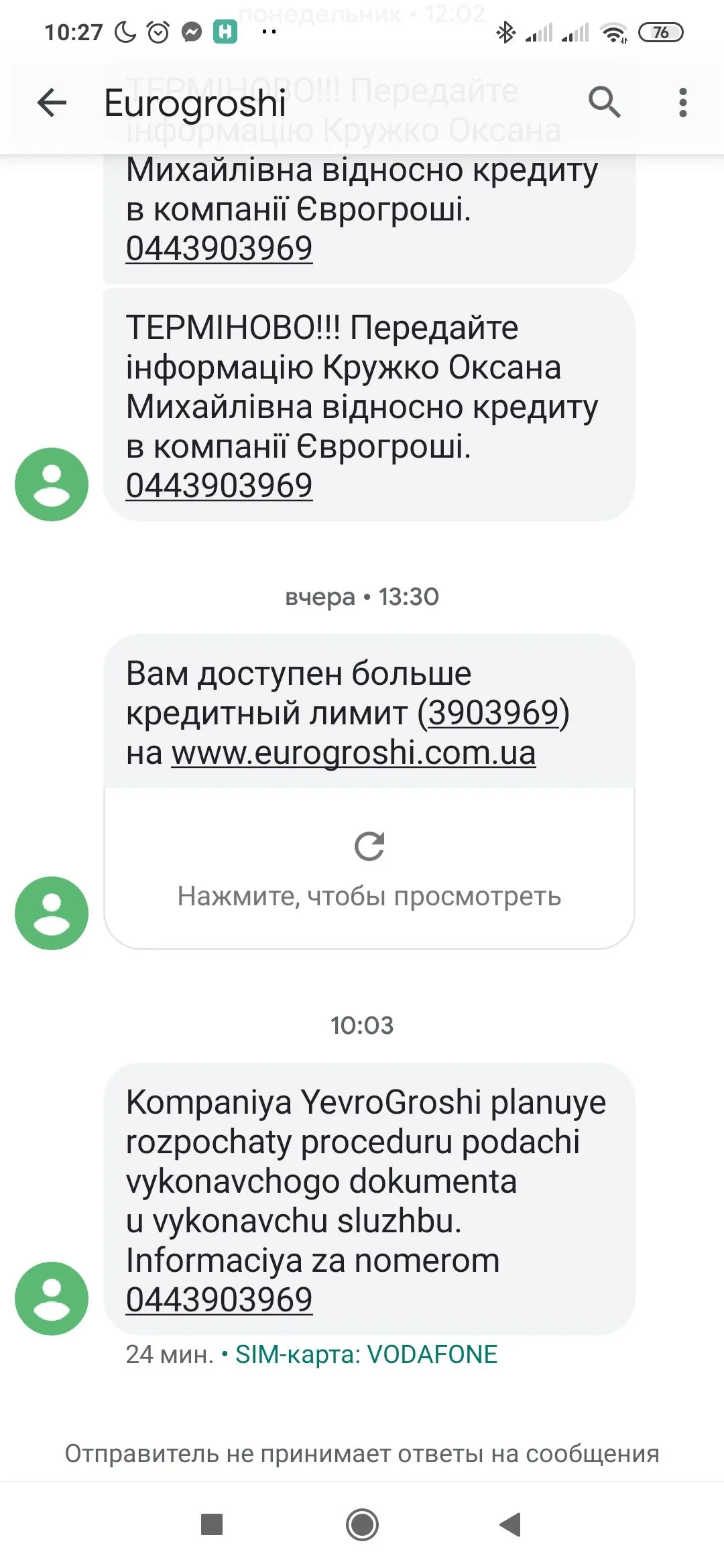Tap the sender avatar beside the кредитный лимит message
The image size is (724, 1568).
[52, 913]
